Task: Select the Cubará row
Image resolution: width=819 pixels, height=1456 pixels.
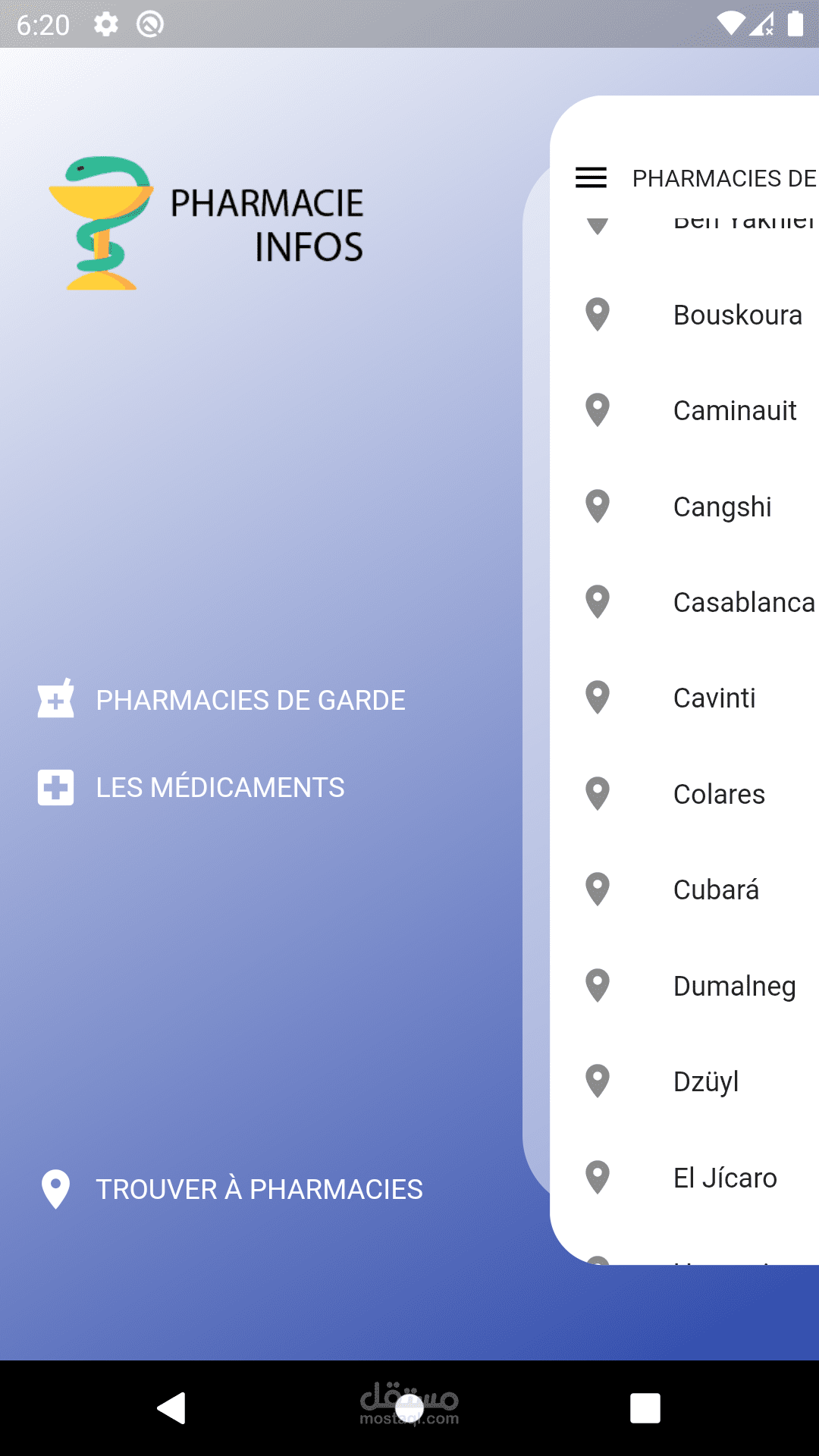Action: (x=716, y=890)
